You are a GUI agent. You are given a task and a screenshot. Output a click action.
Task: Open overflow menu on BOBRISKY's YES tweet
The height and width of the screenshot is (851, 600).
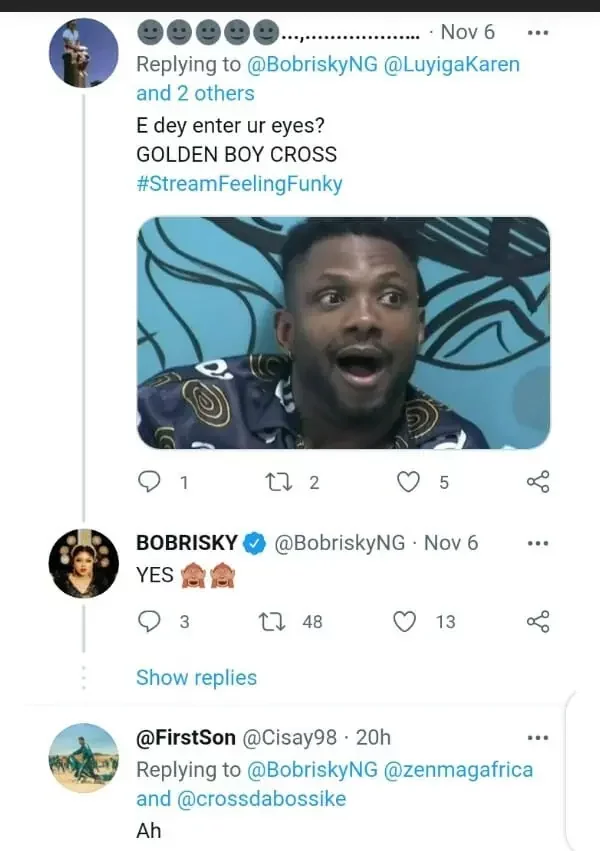pyautogui.click(x=538, y=543)
